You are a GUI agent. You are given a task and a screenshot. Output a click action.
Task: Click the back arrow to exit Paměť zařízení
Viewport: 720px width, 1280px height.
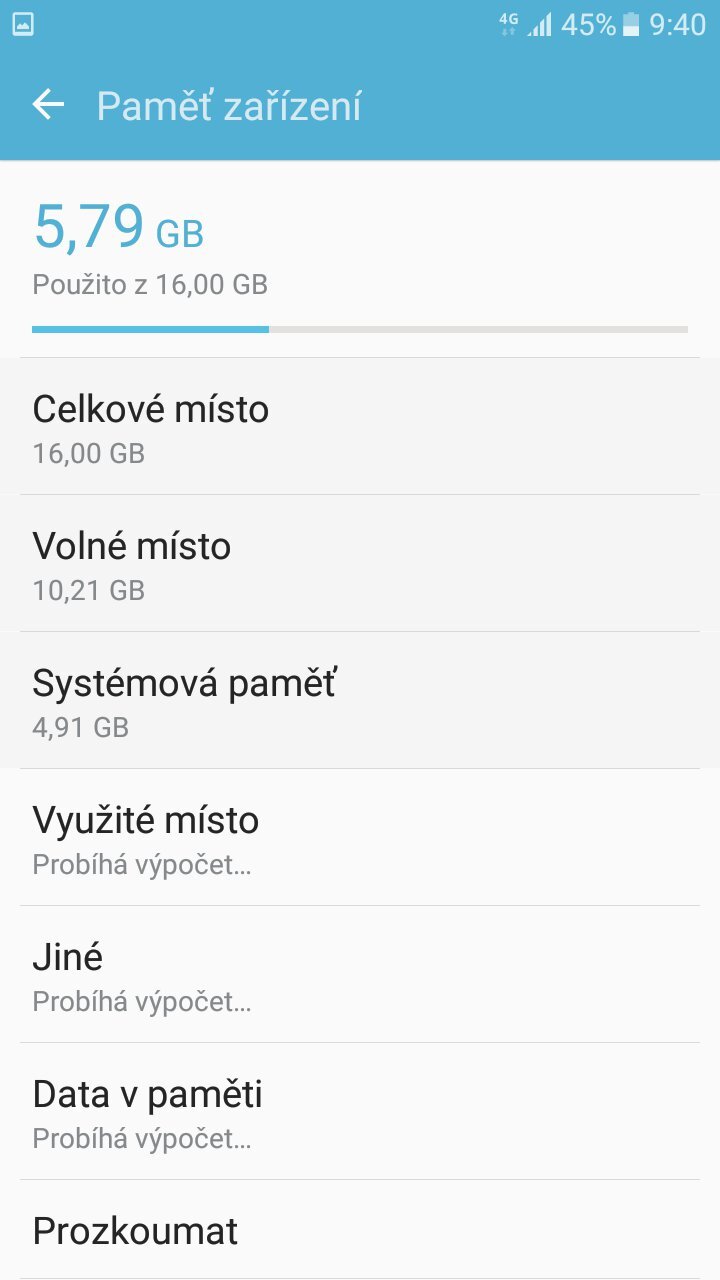(x=47, y=104)
